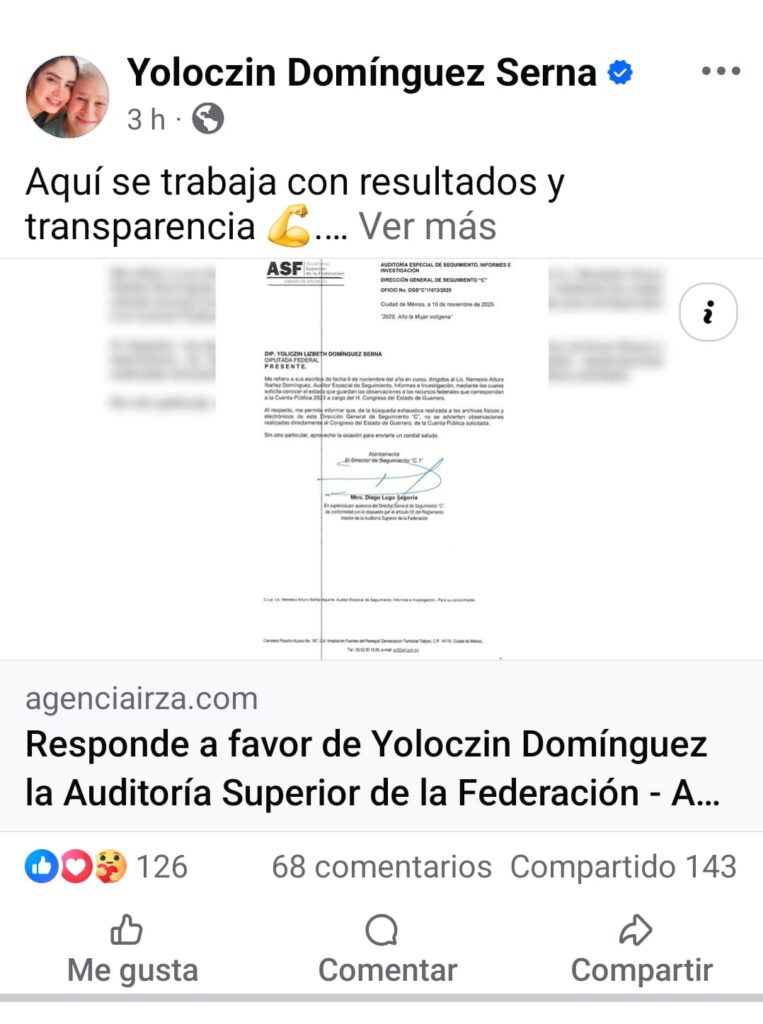Show link info via the i icon

click(708, 313)
